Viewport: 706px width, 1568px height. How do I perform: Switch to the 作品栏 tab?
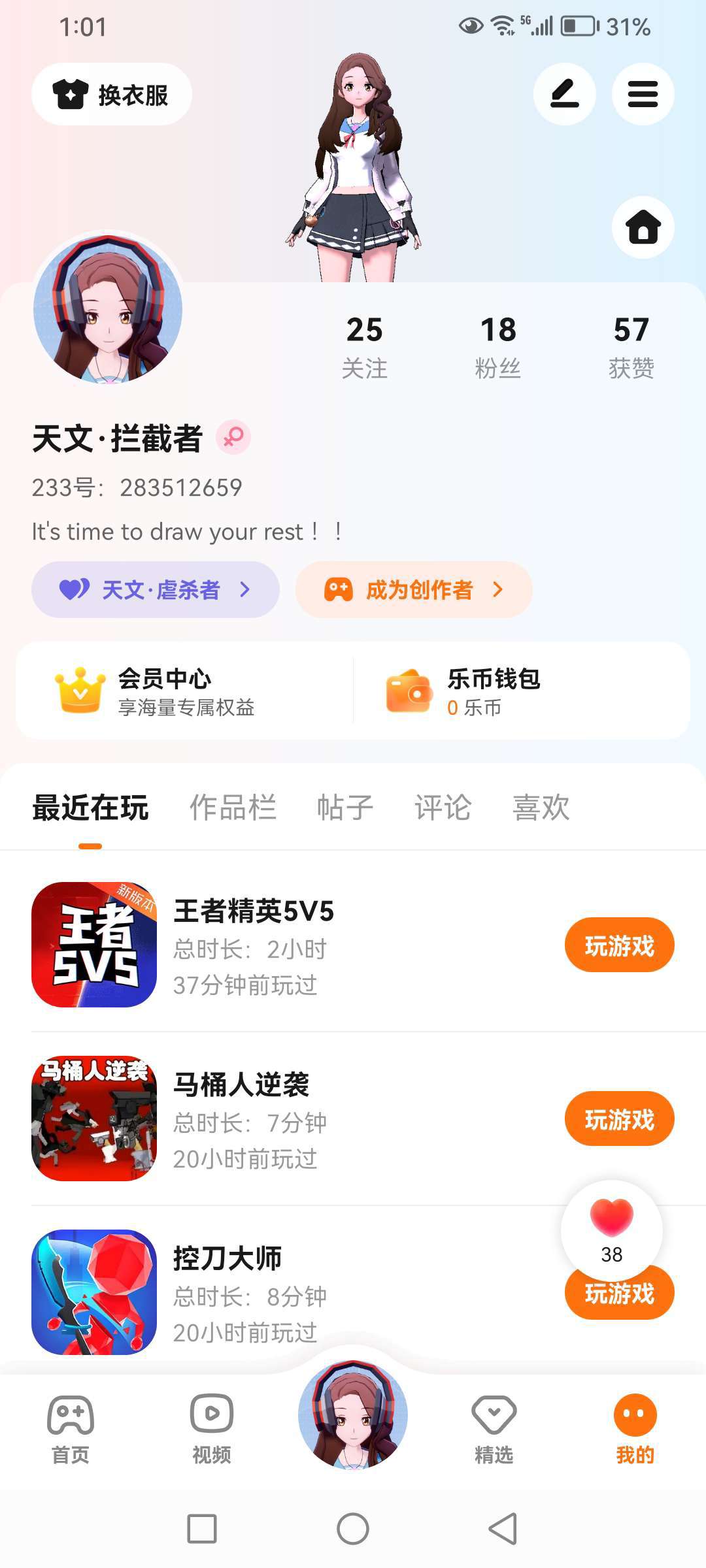coord(233,808)
